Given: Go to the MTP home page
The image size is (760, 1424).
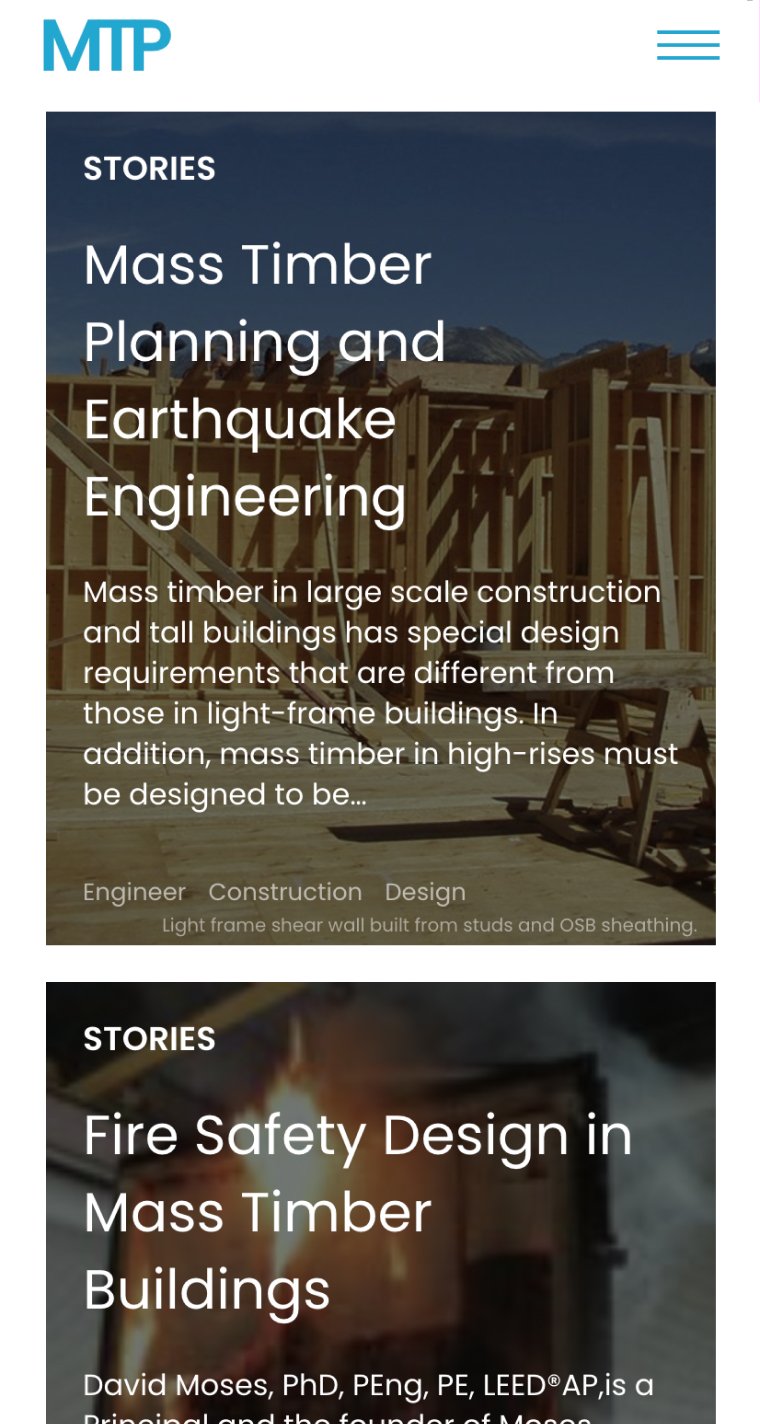Looking at the screenshot, I should pyautogui.click(x=107, y=46).
